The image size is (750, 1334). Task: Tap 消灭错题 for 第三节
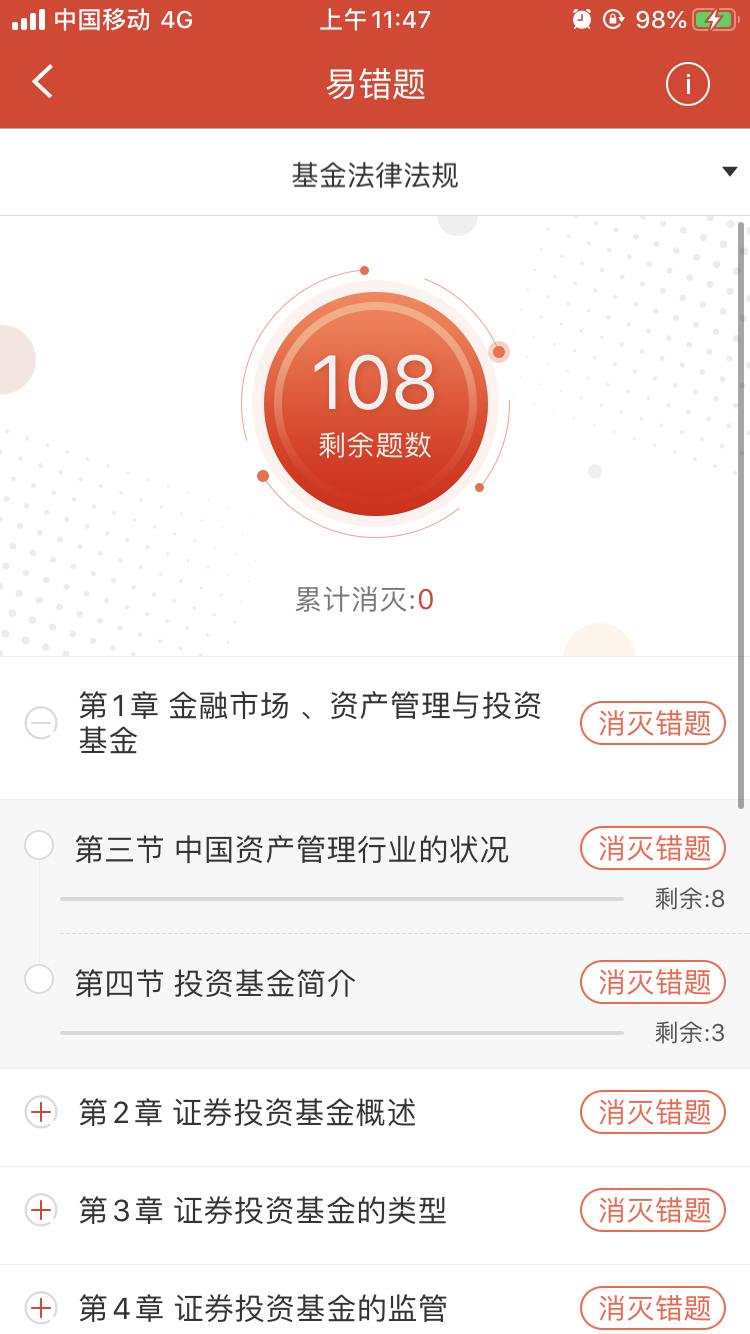(652, 848)
